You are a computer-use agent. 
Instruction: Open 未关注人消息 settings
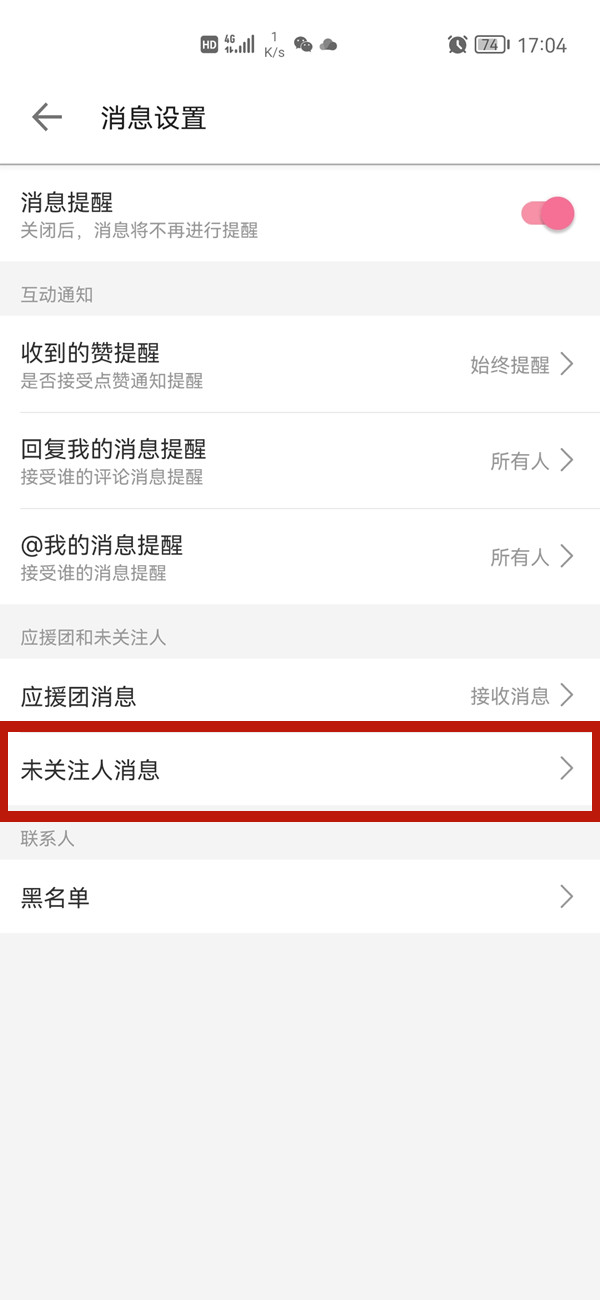tap(300, 769)
